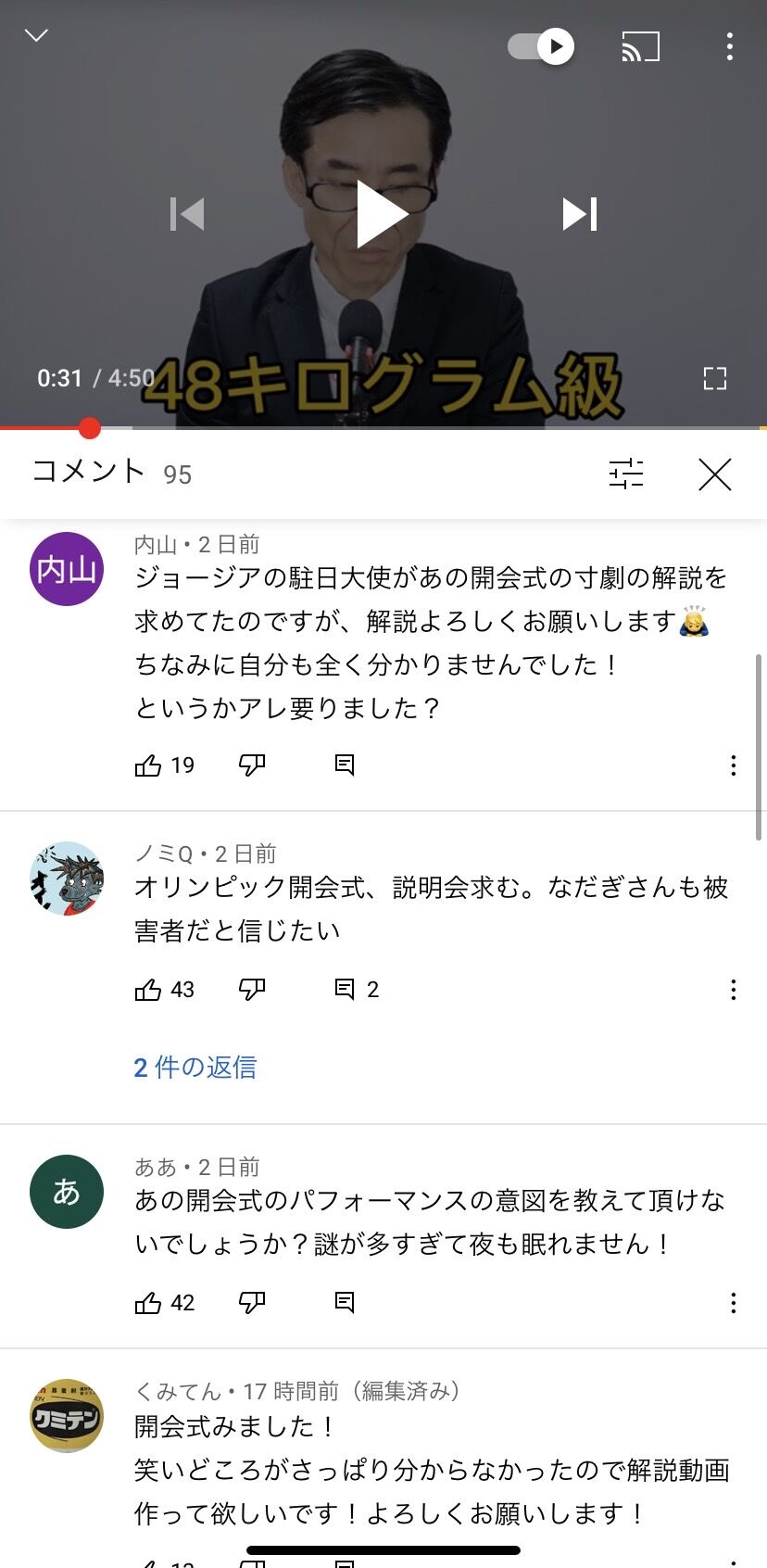Like 内山's comment
767x1568 pixels.
click(148, 765)
